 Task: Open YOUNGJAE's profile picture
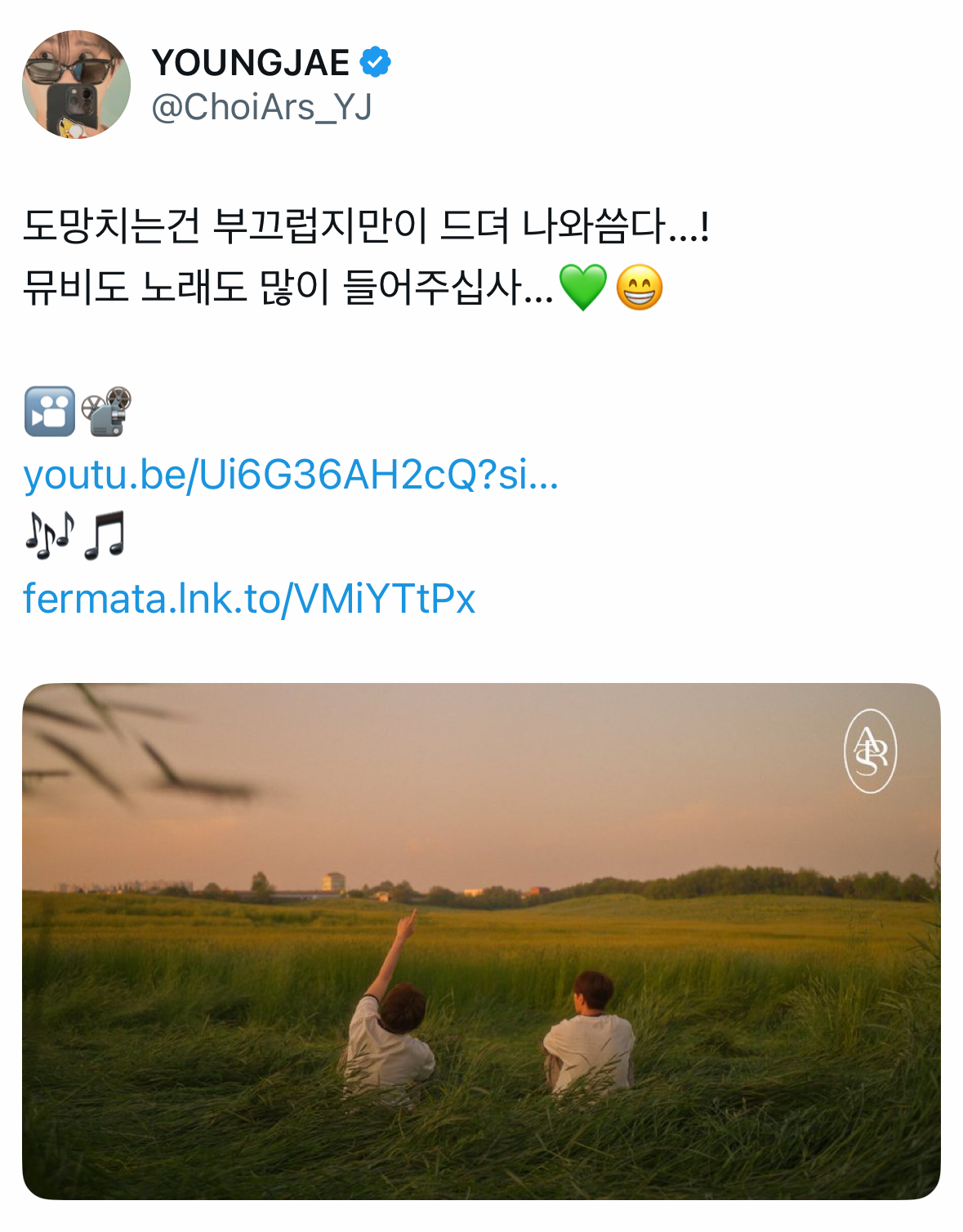point(76,84)
